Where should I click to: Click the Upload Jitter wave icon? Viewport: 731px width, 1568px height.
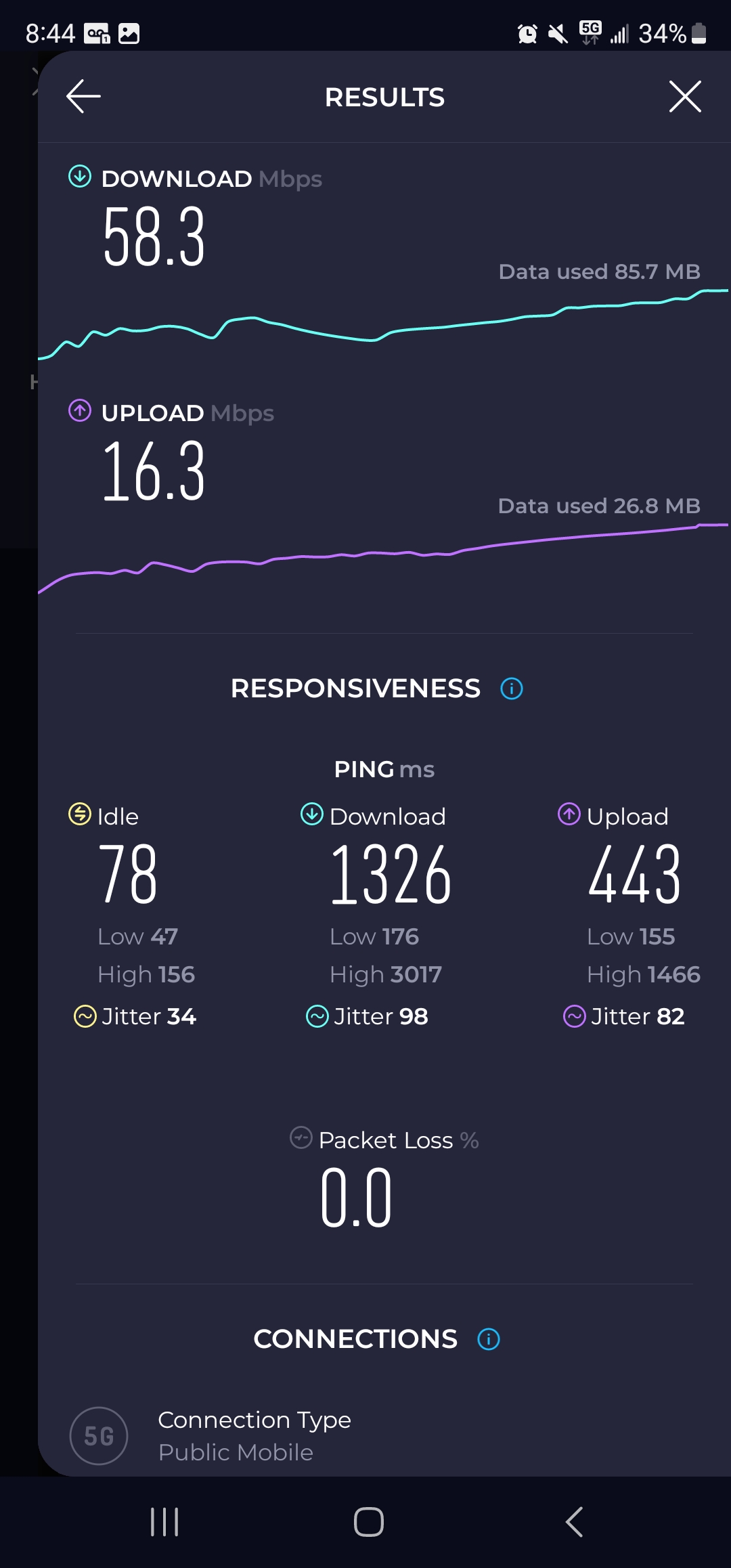pos(573,1016)
